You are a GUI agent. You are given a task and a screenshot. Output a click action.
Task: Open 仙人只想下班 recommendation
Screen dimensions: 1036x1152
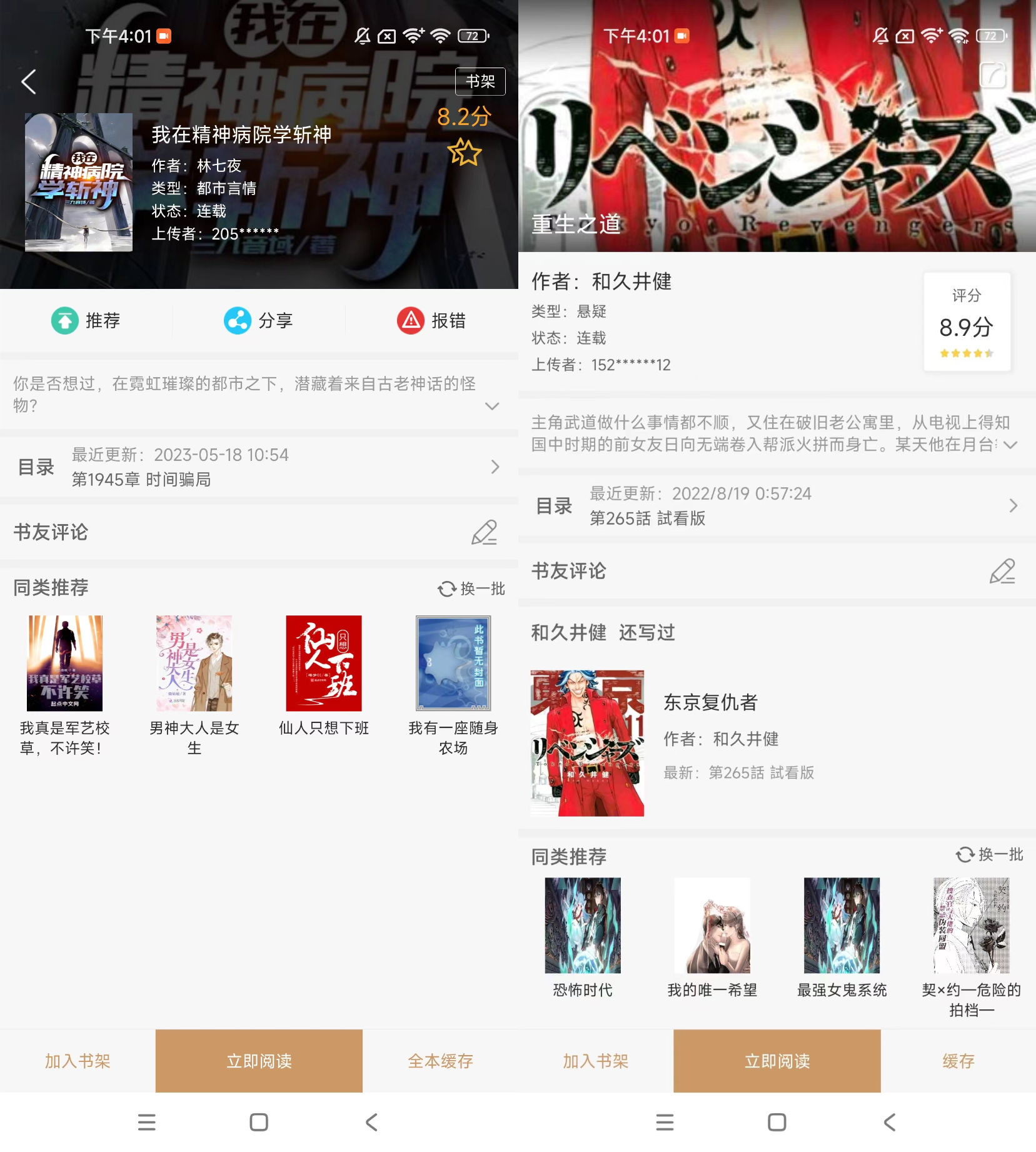pos(323,676)
